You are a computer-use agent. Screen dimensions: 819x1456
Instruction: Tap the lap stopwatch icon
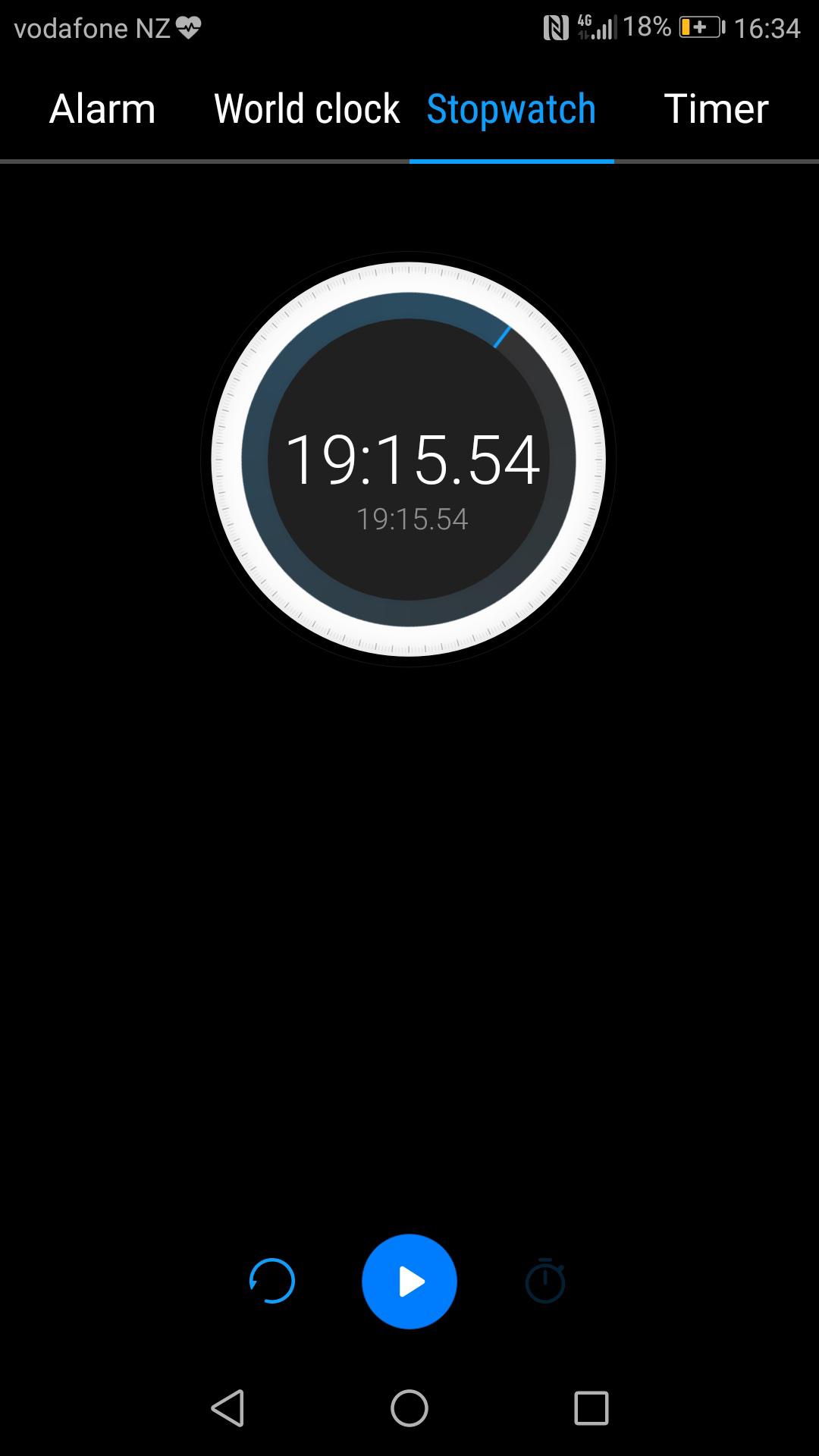click(545, 1282)
